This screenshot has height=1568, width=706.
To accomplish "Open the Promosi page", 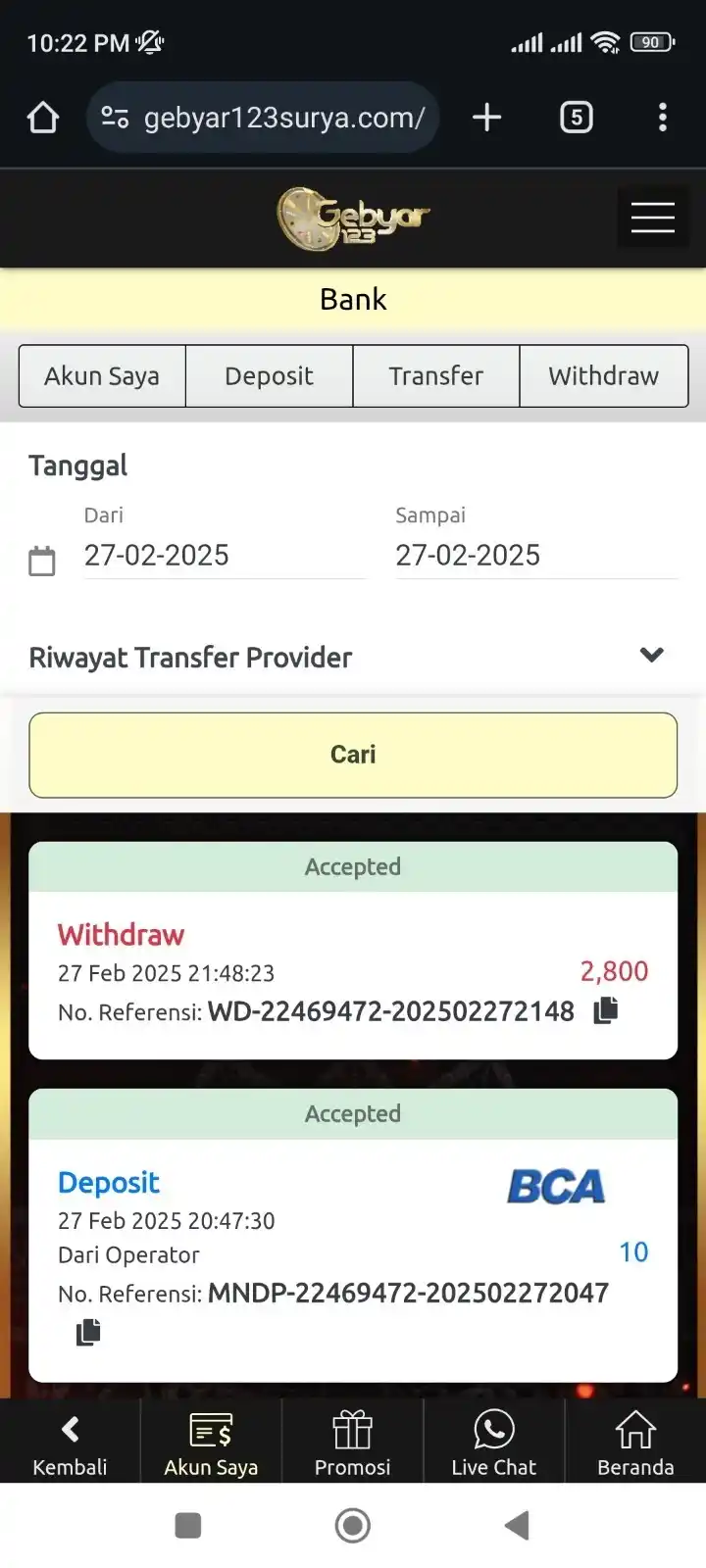I will [x=352, y=1443].
